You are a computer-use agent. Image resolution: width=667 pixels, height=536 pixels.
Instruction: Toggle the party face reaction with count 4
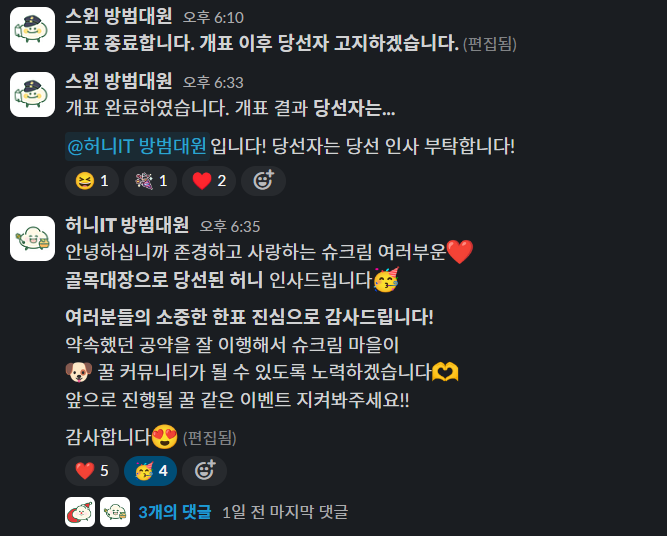point(153,470)
